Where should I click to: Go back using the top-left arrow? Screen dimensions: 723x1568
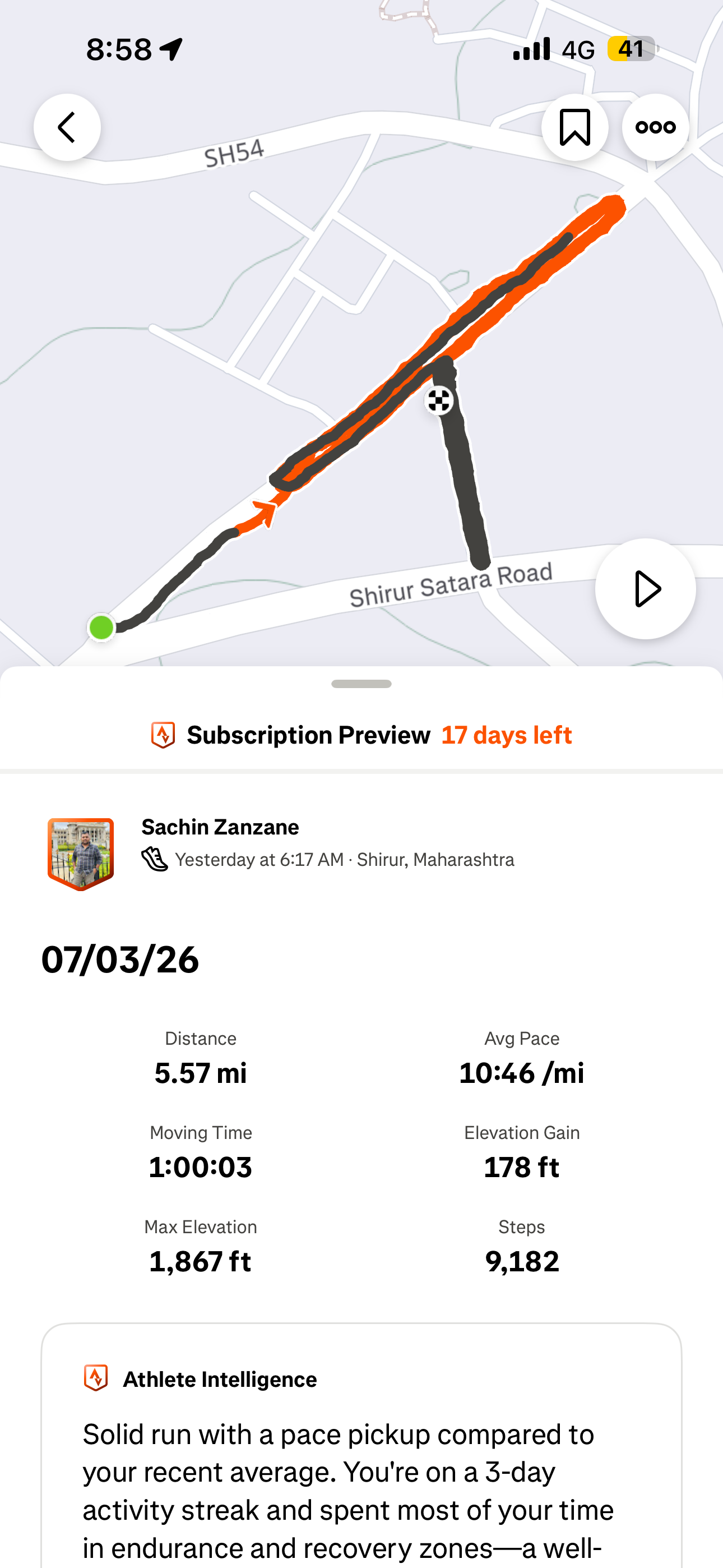[x=67, y=127]
